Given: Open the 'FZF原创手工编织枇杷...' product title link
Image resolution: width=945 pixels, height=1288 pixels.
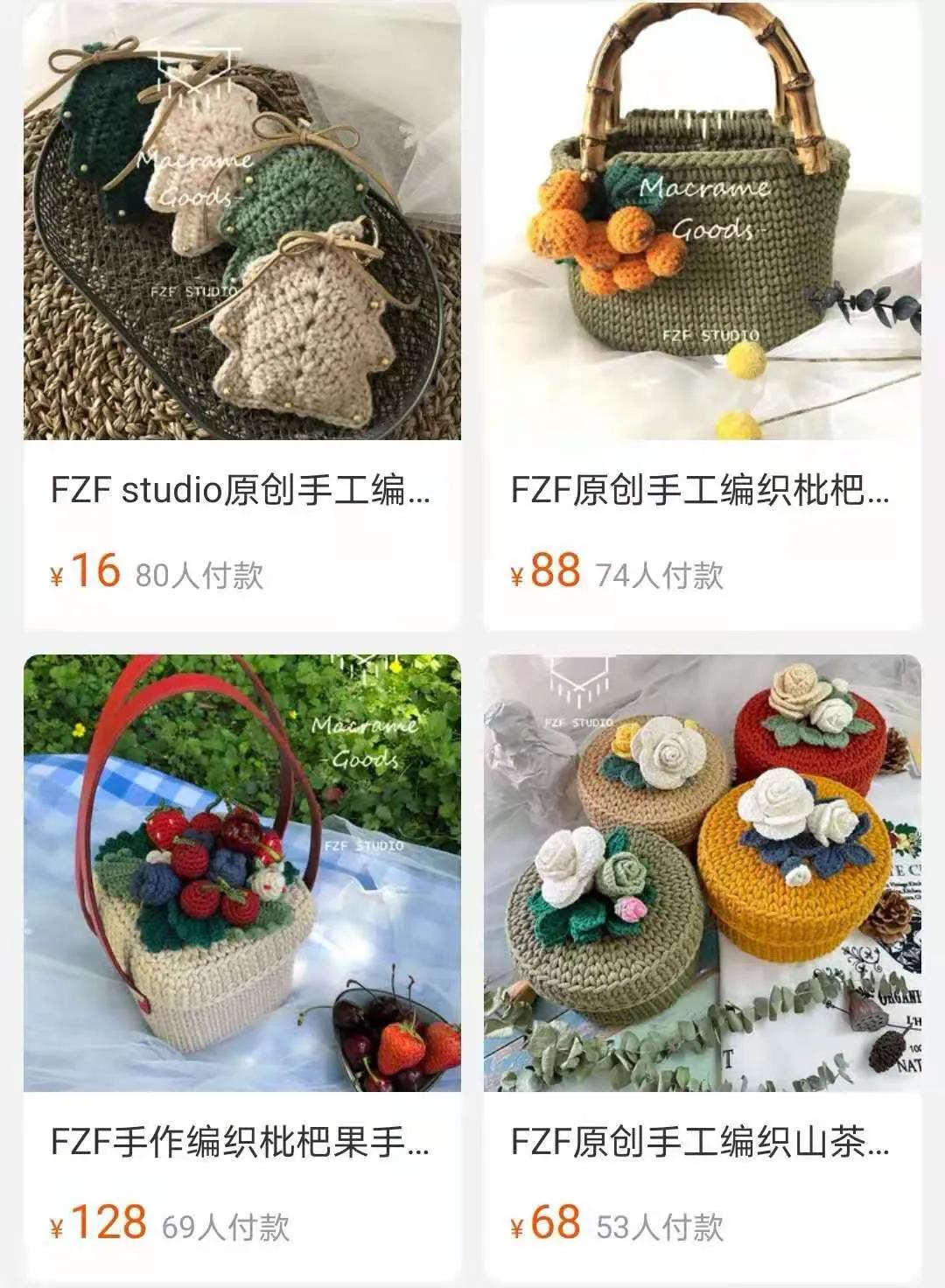Looking at the screenshot, I should (x=700, y=494).
